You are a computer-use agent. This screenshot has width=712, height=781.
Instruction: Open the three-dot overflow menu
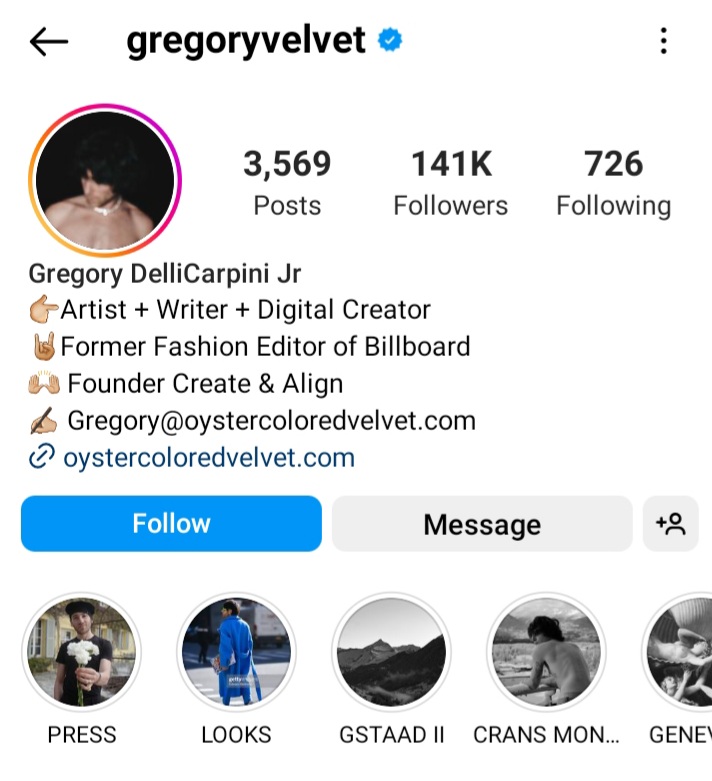point(663,42)
